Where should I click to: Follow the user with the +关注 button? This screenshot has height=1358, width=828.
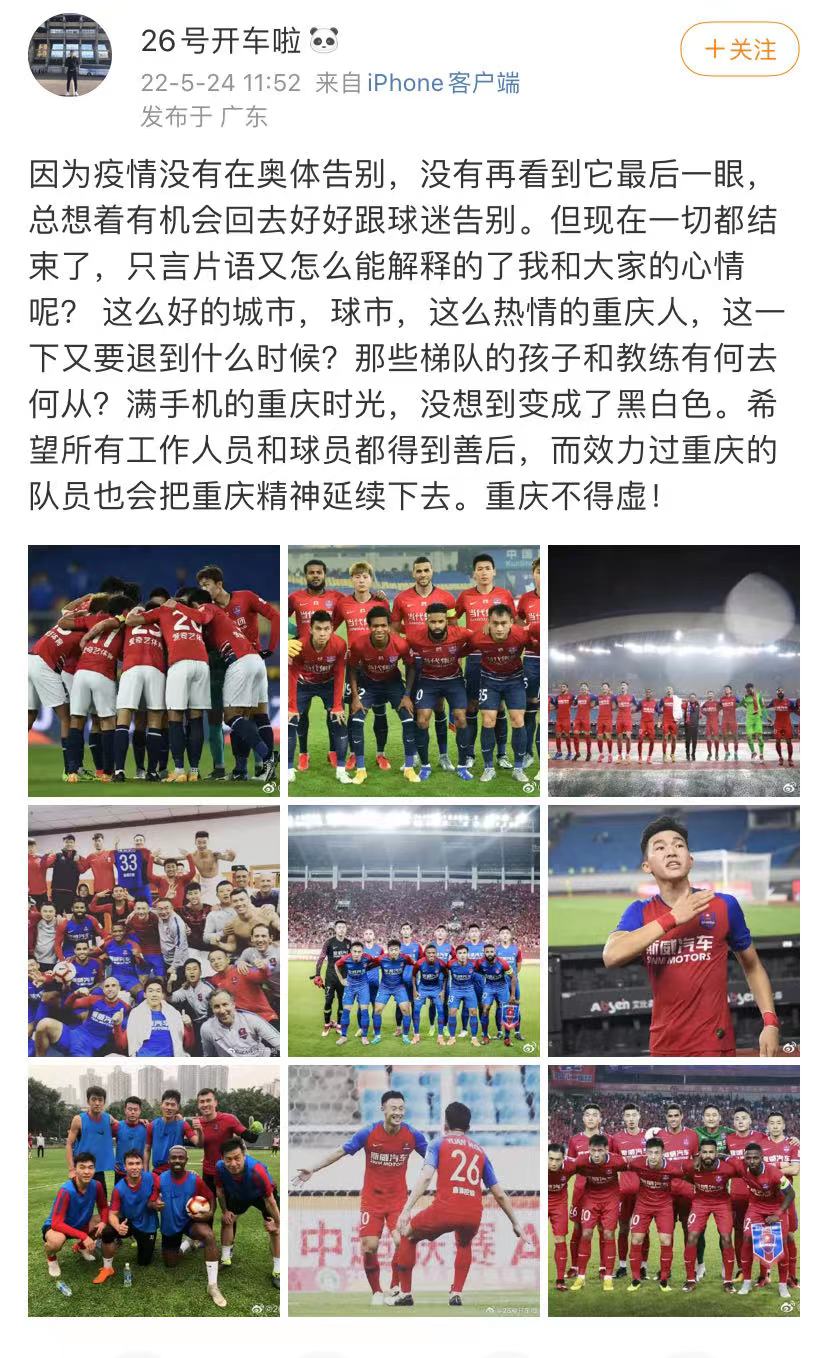pyautogui.click(x=739, y=49)
